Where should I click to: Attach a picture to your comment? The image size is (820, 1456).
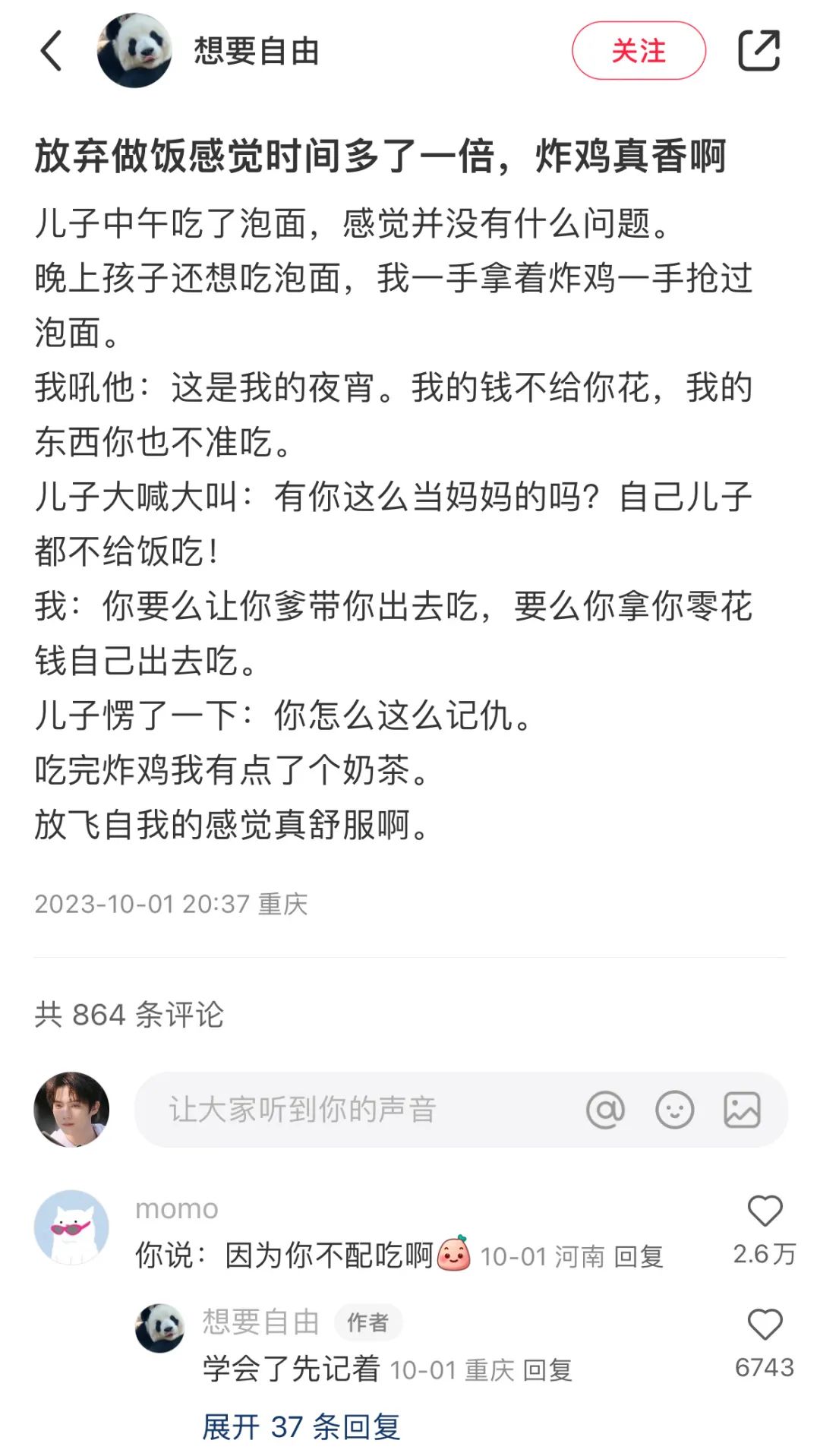(742, 1110)
